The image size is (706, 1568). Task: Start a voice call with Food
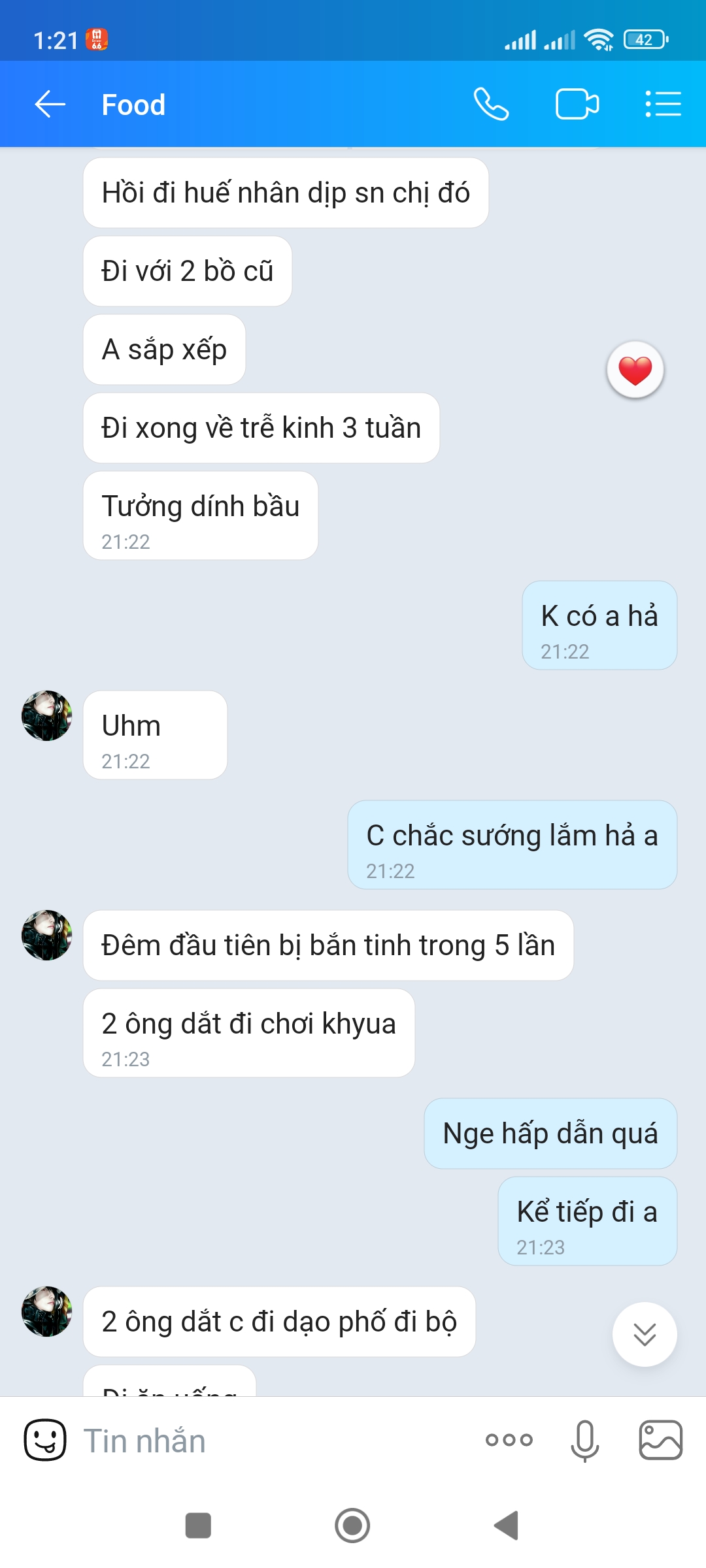click(x=491, y=105)
